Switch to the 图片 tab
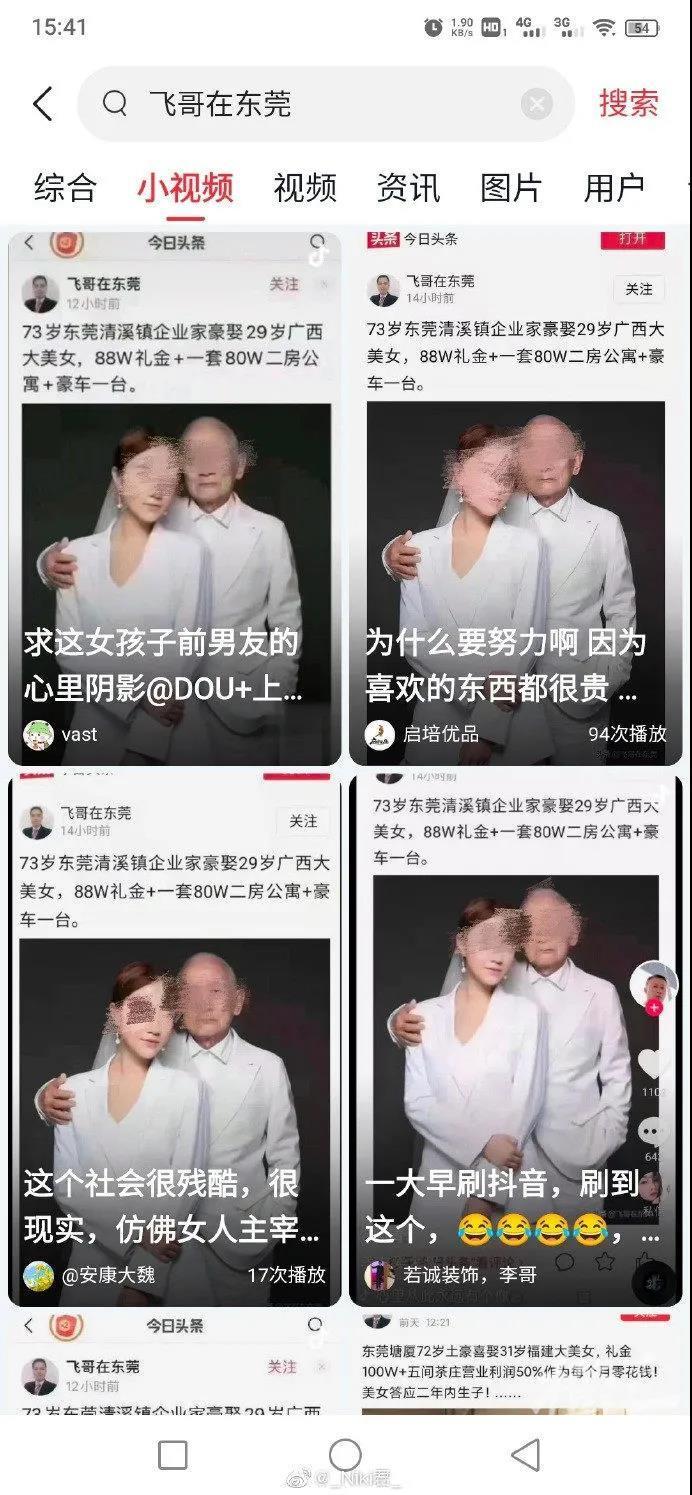The height and width of the screenshot is (1495, 692). coord(511,187)
